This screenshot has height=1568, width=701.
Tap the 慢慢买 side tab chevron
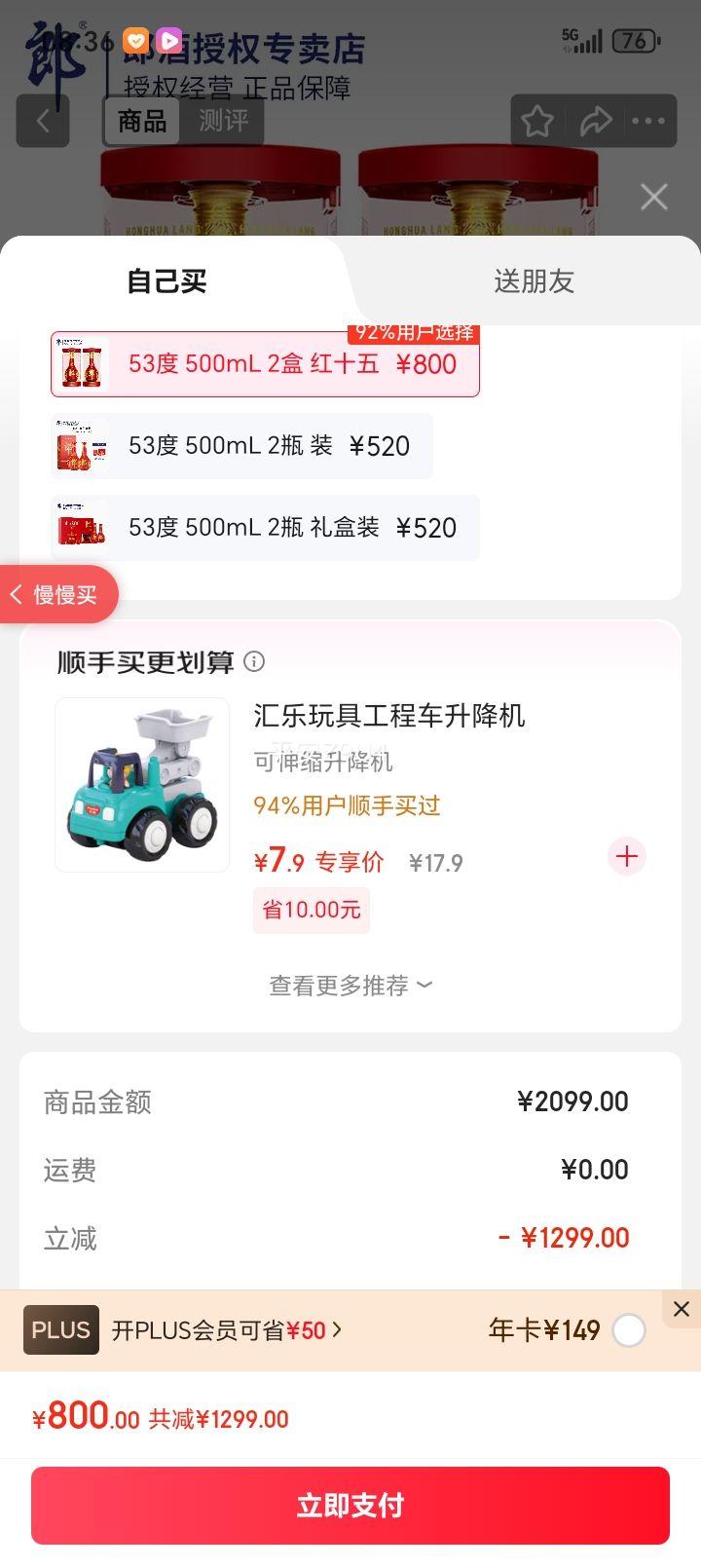pos(58,594)
